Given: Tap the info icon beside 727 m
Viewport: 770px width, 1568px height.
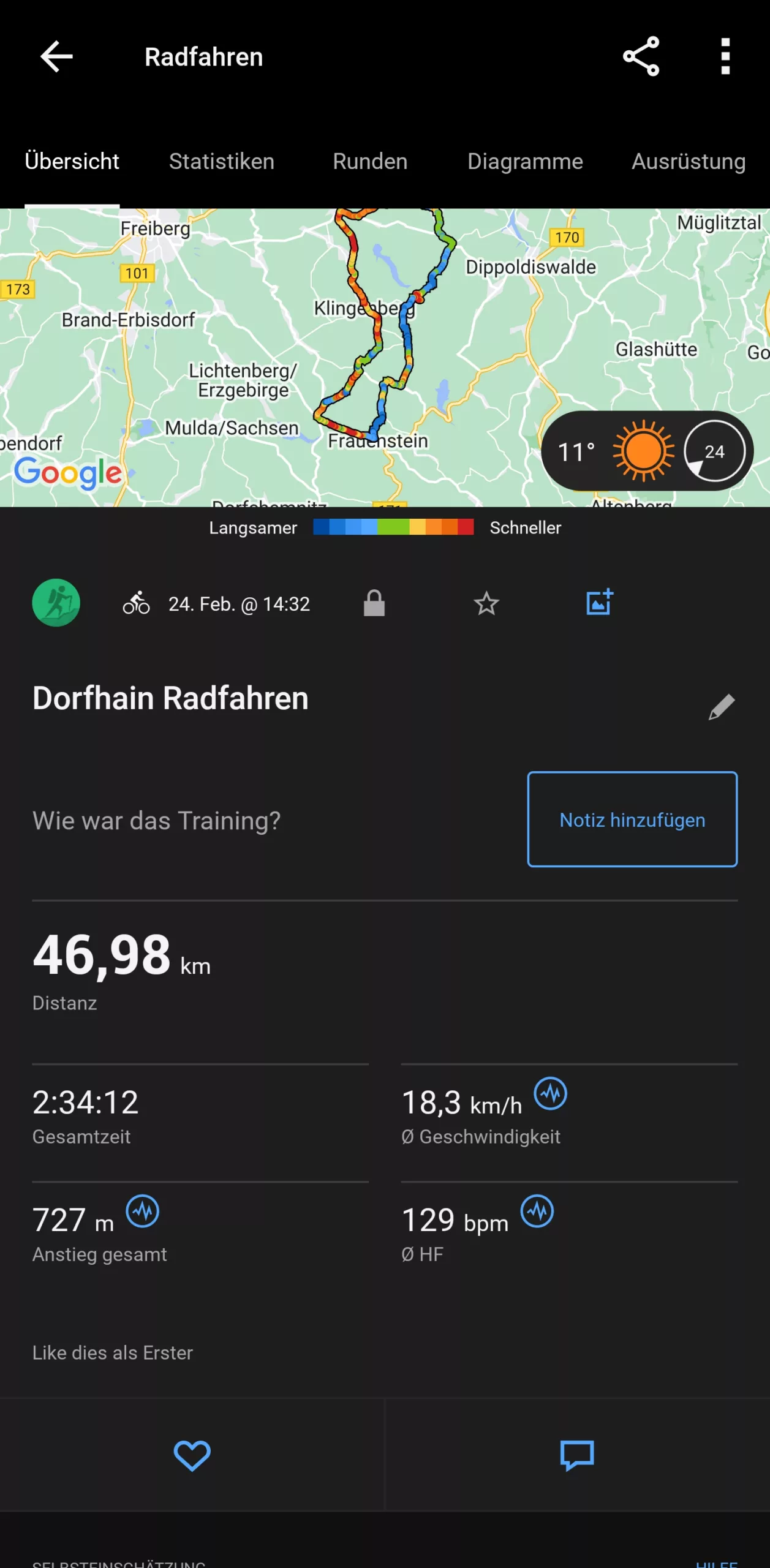Looking at the screenshot, I should tap(142, 1212).
